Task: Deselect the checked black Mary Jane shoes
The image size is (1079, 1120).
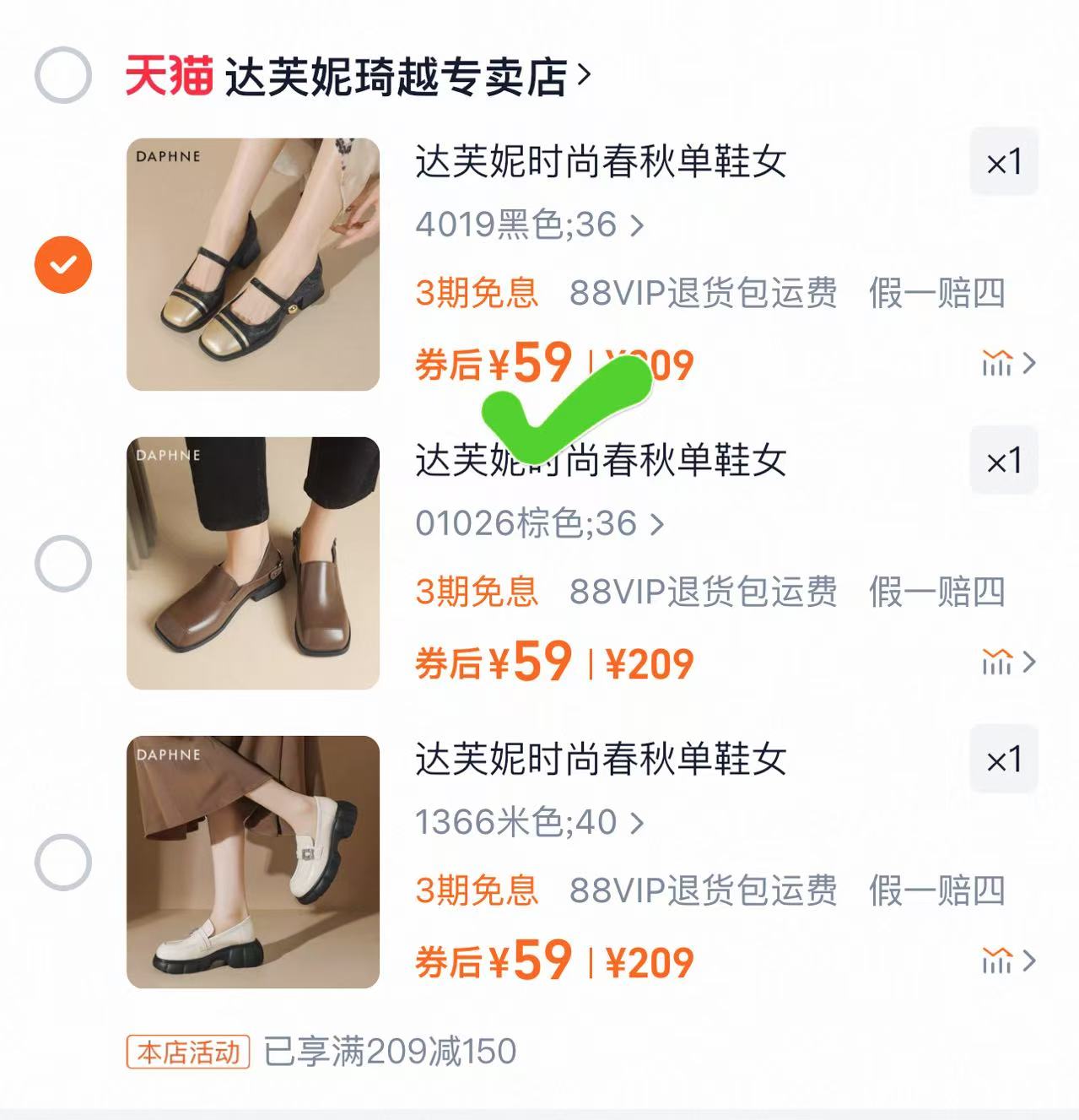Action: [63, 262]
